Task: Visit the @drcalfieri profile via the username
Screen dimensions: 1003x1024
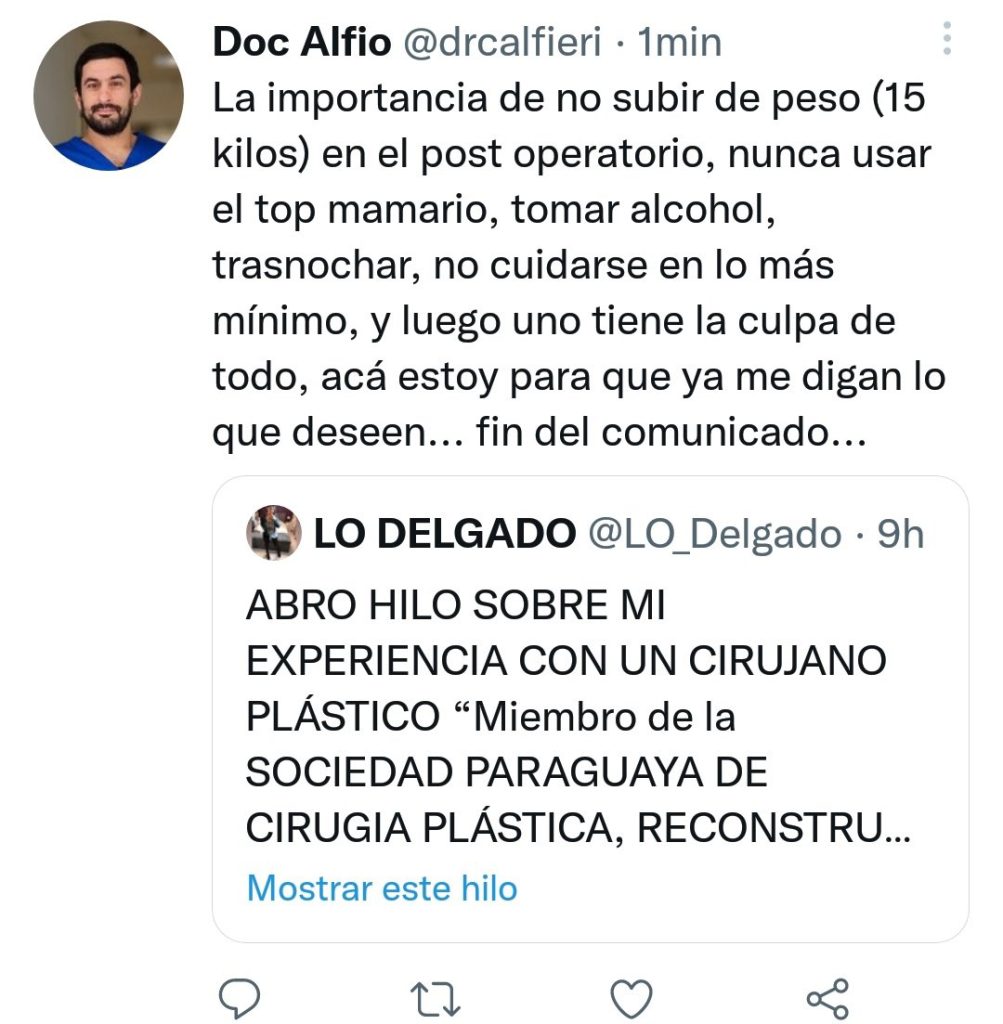Action: click(x=500, y=41)
